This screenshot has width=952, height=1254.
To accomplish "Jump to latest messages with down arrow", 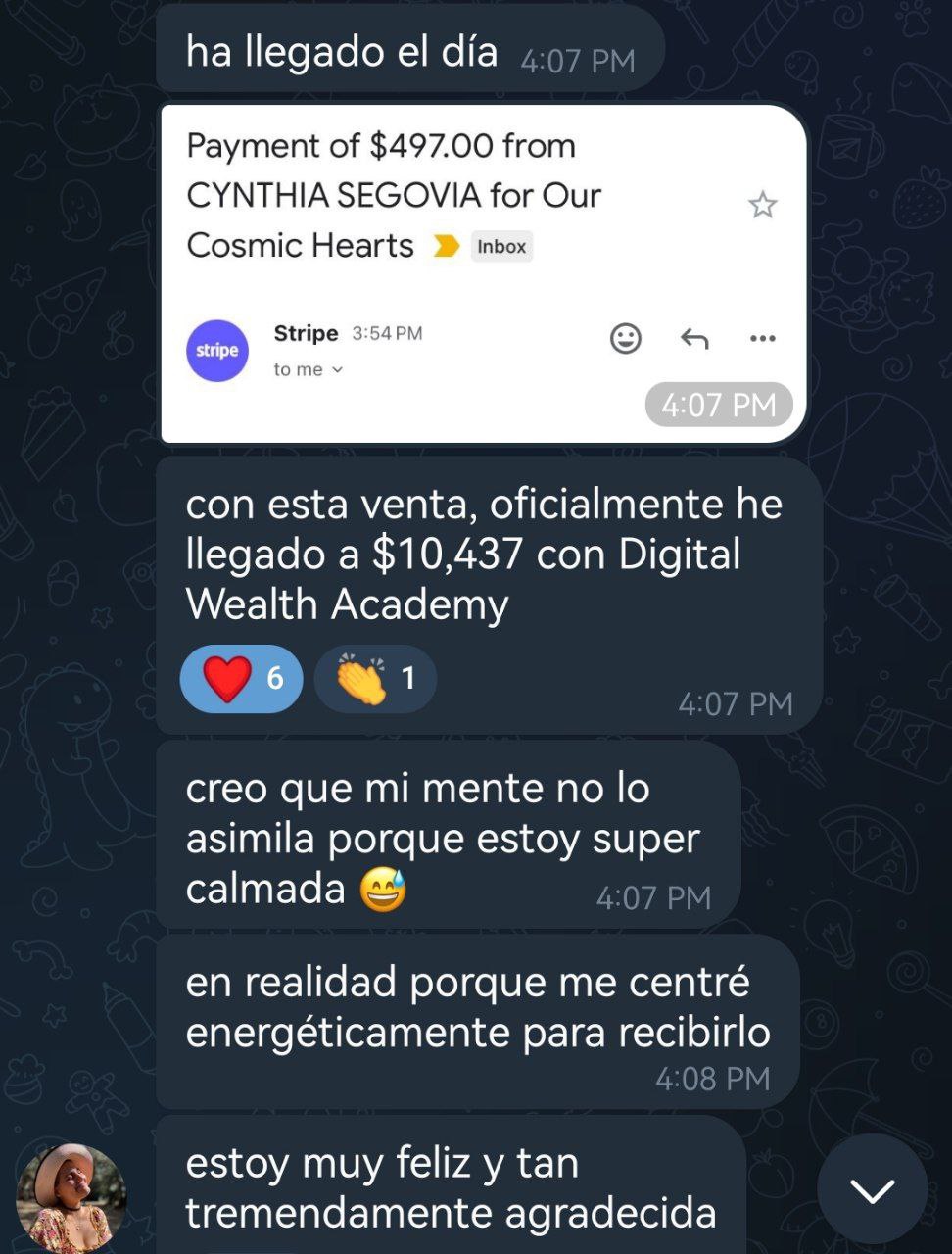I will [872, 1189].
